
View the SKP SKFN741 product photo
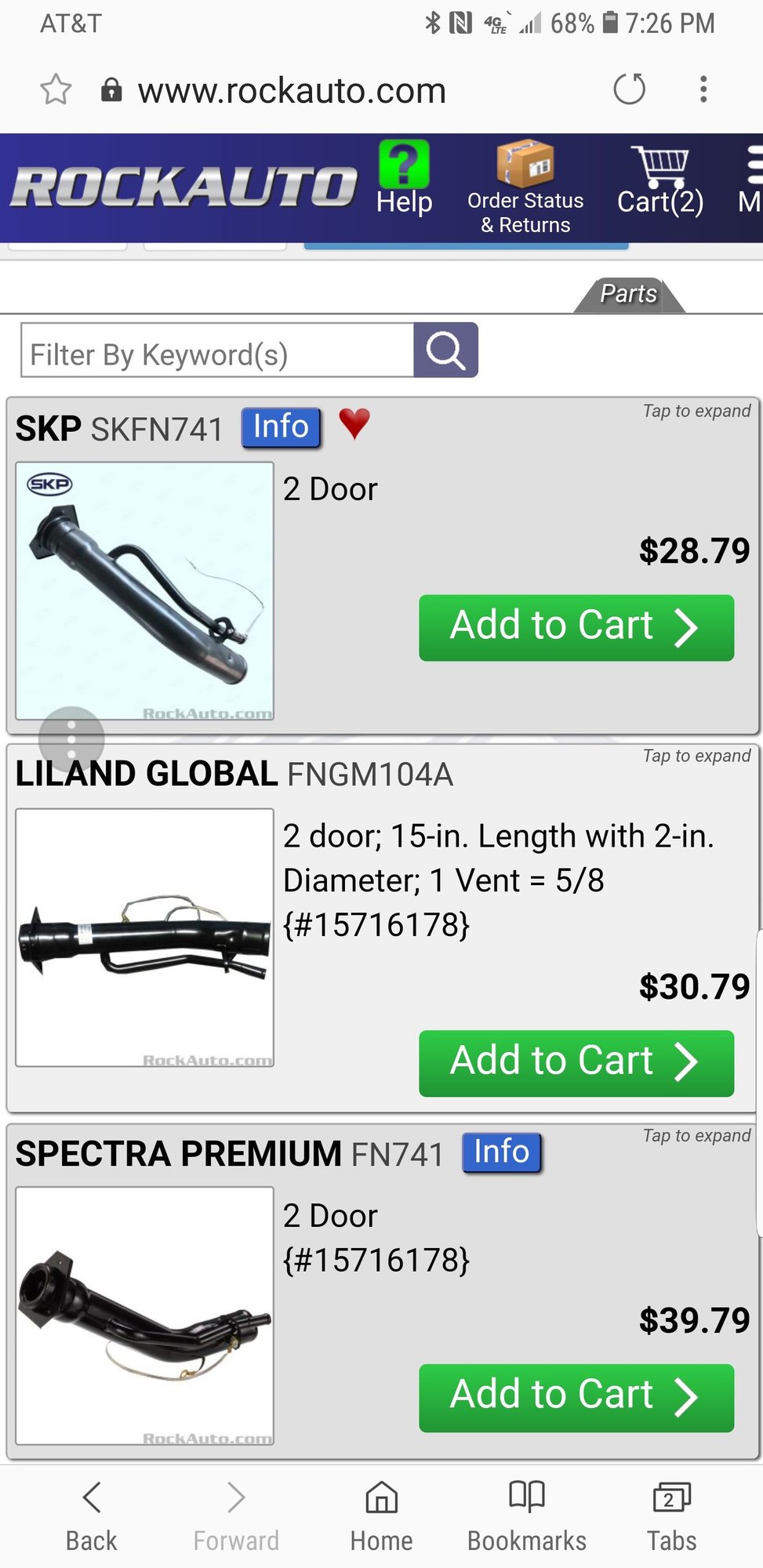coord(145,591)
